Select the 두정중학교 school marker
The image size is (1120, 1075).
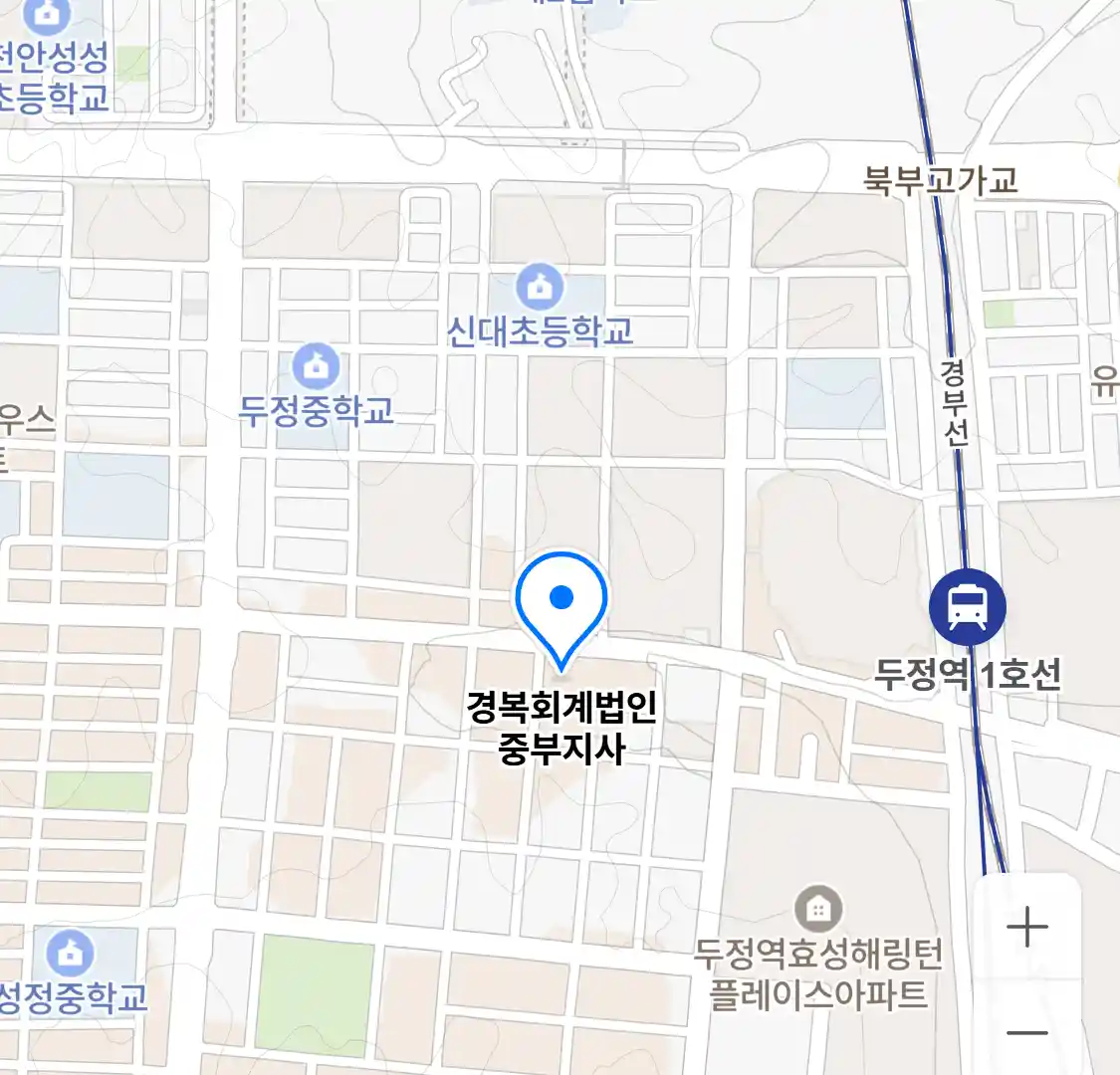tap(317, 367)
